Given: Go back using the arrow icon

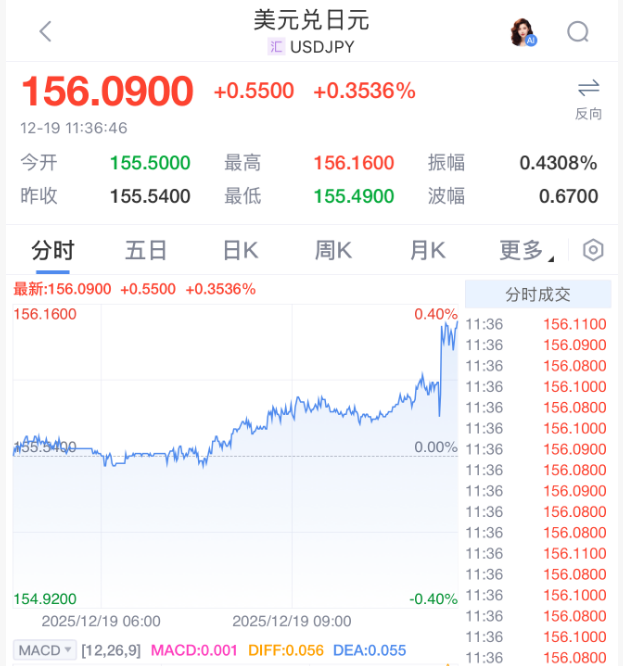Looking at the screenshot, I should tap(45, 32).
